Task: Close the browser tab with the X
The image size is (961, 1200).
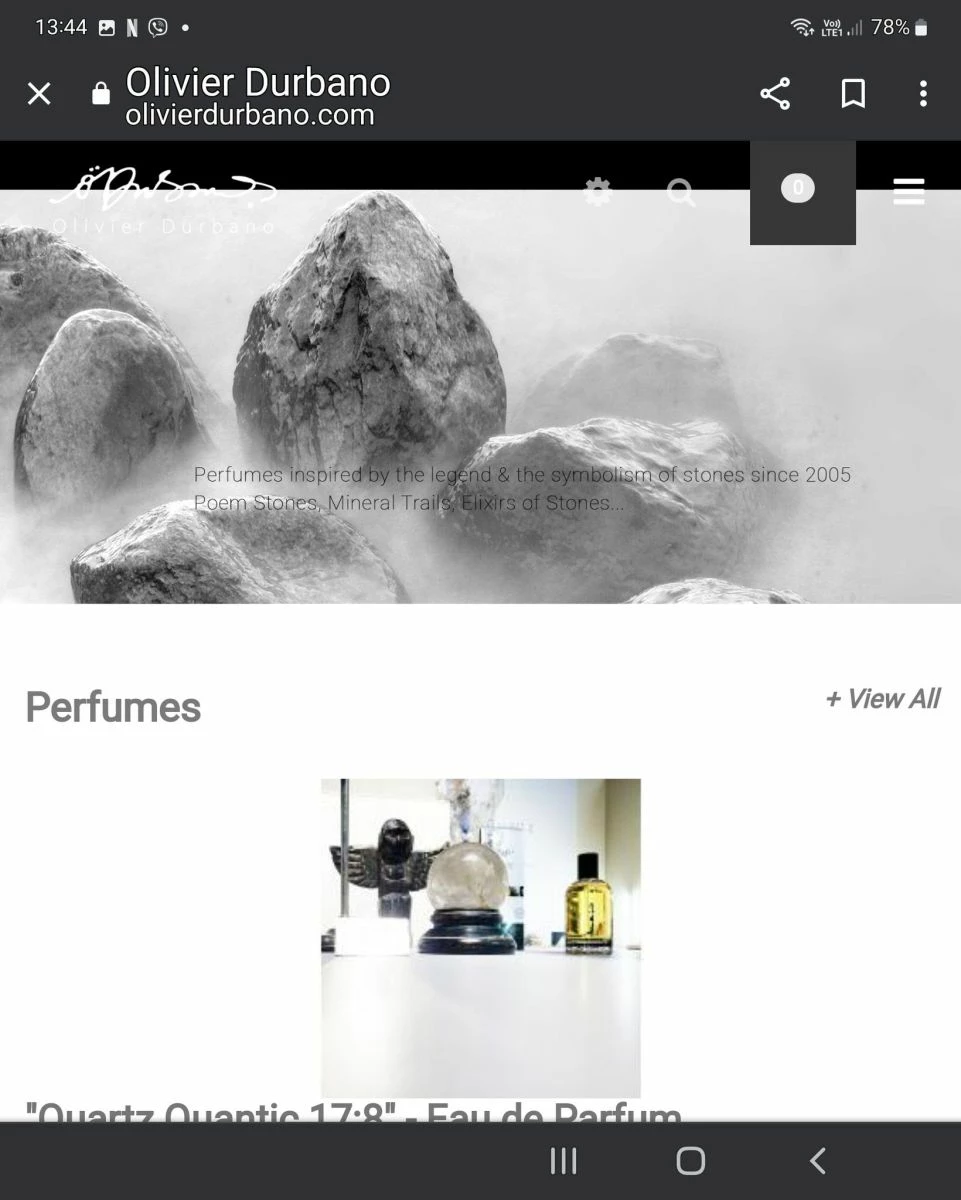Action: 39,94
